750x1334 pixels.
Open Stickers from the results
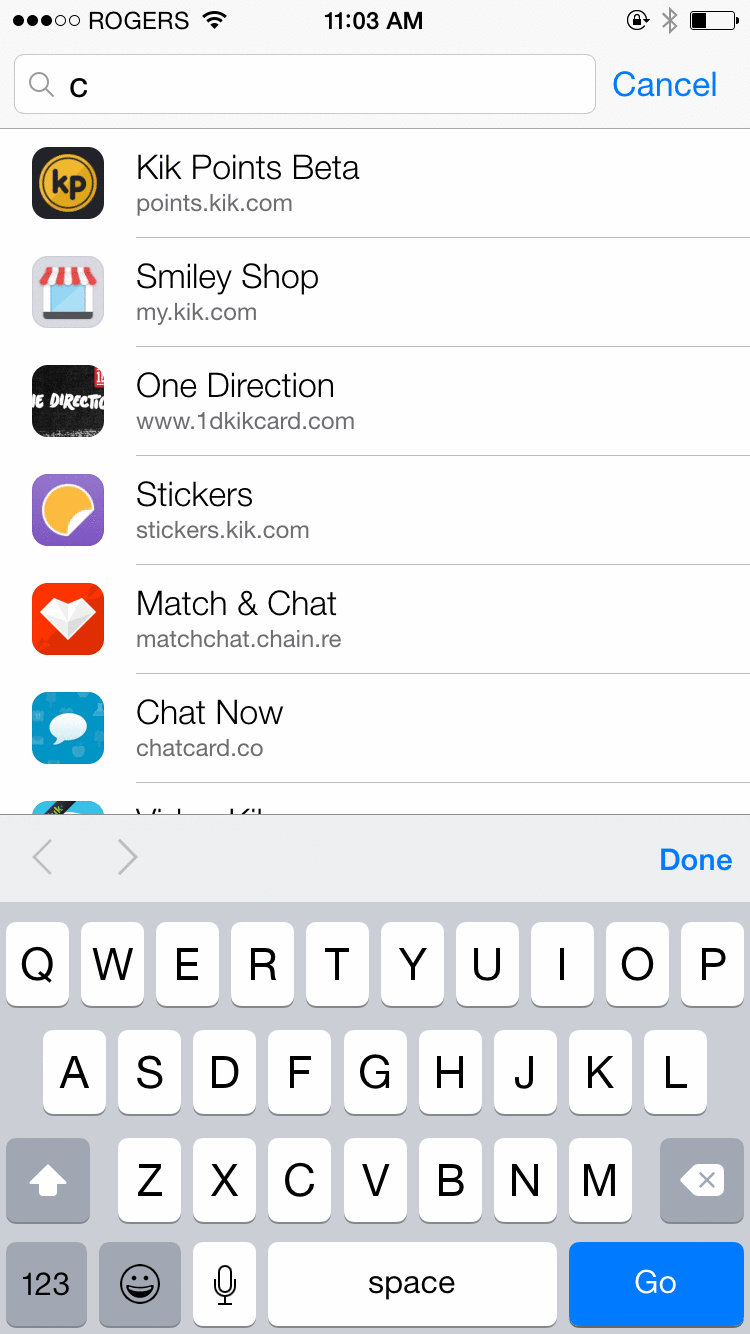(375, 510)
